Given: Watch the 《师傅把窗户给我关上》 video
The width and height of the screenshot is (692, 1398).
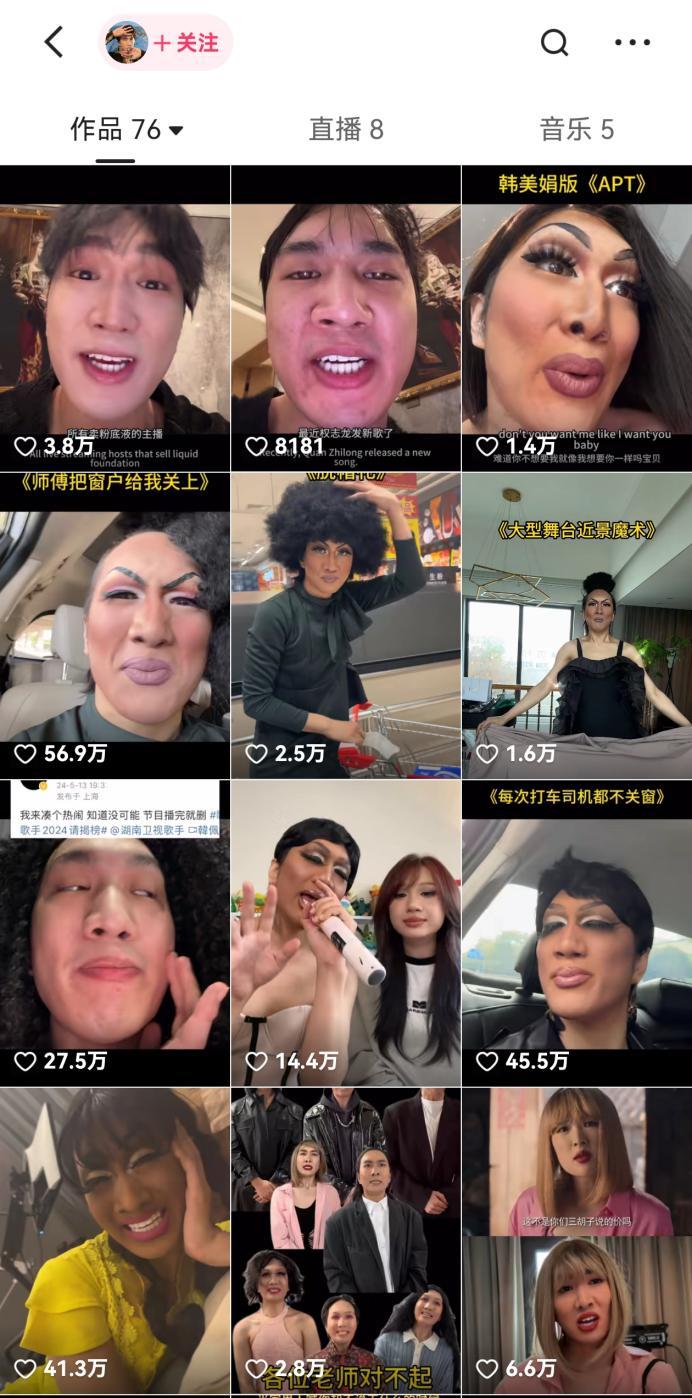Looking at the screenshot, I should [115, 626].
